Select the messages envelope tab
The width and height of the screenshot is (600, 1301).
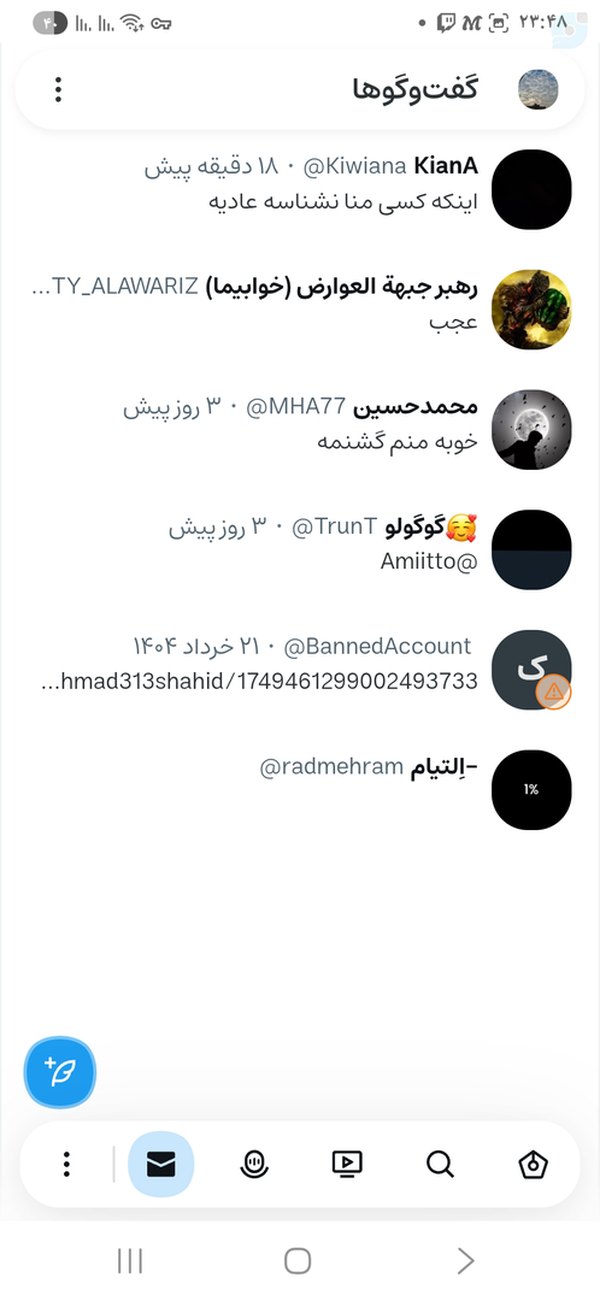click(161, 1164)
